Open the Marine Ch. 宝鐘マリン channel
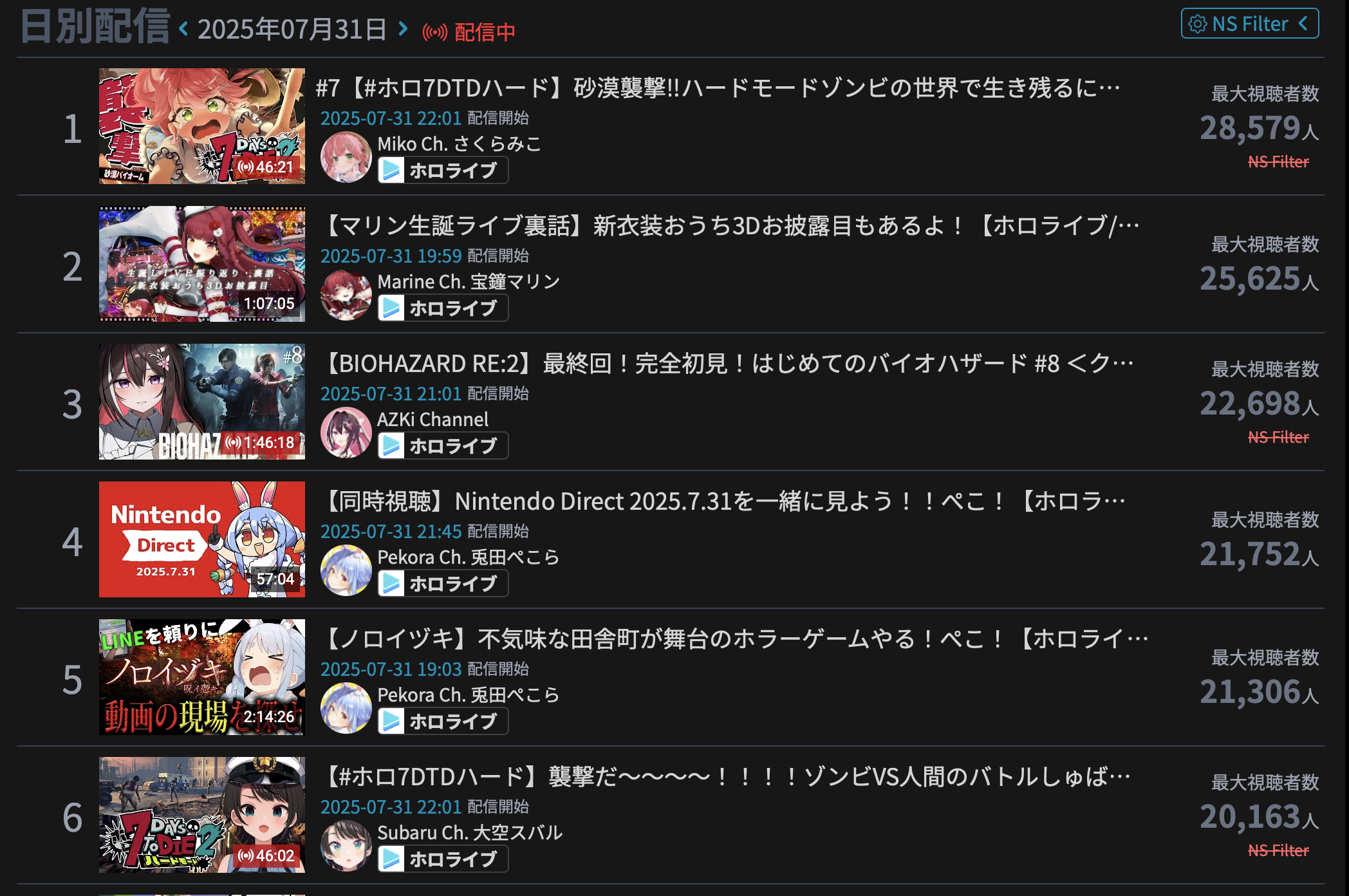The width and height of the screenshot is (1349, 896). [468, 282]
